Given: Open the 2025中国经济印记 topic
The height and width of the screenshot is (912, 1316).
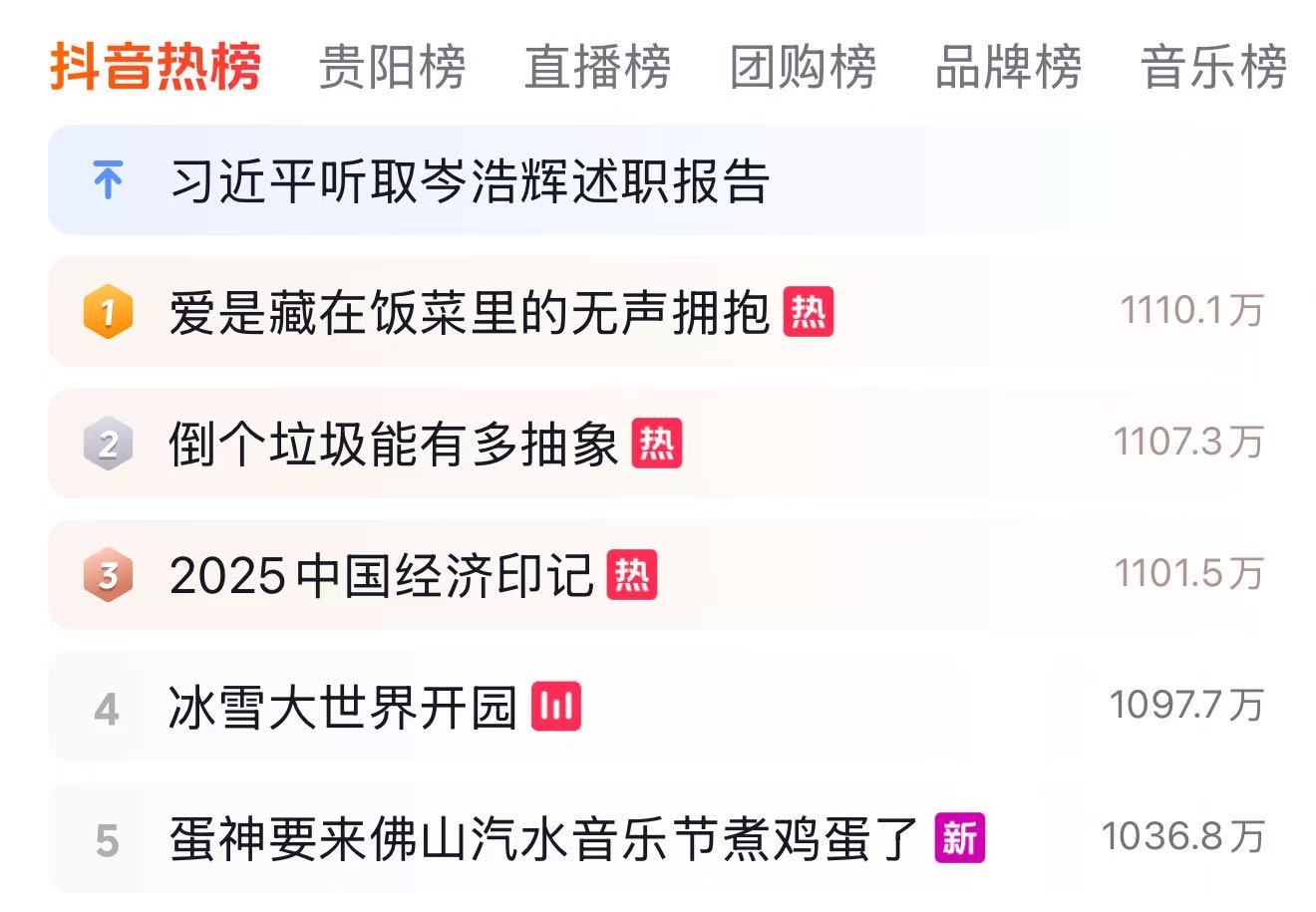Looking at the screenshot, I should tap(381, 575).
